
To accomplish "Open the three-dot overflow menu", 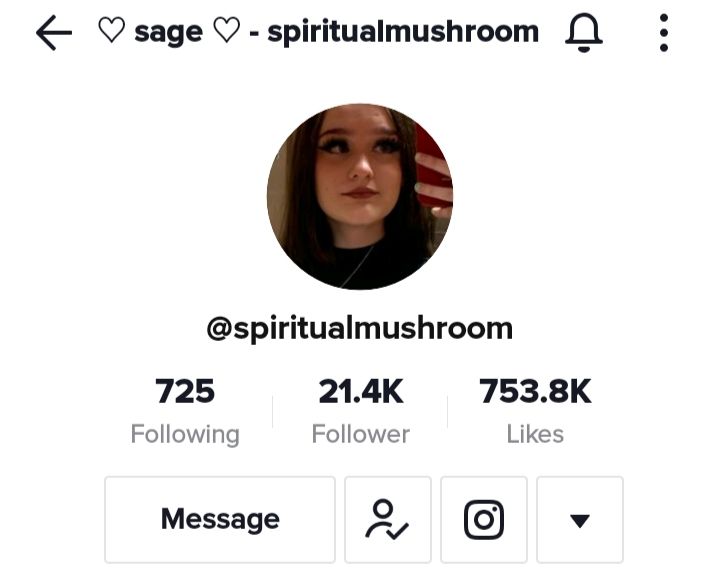I will coord(663,33).
